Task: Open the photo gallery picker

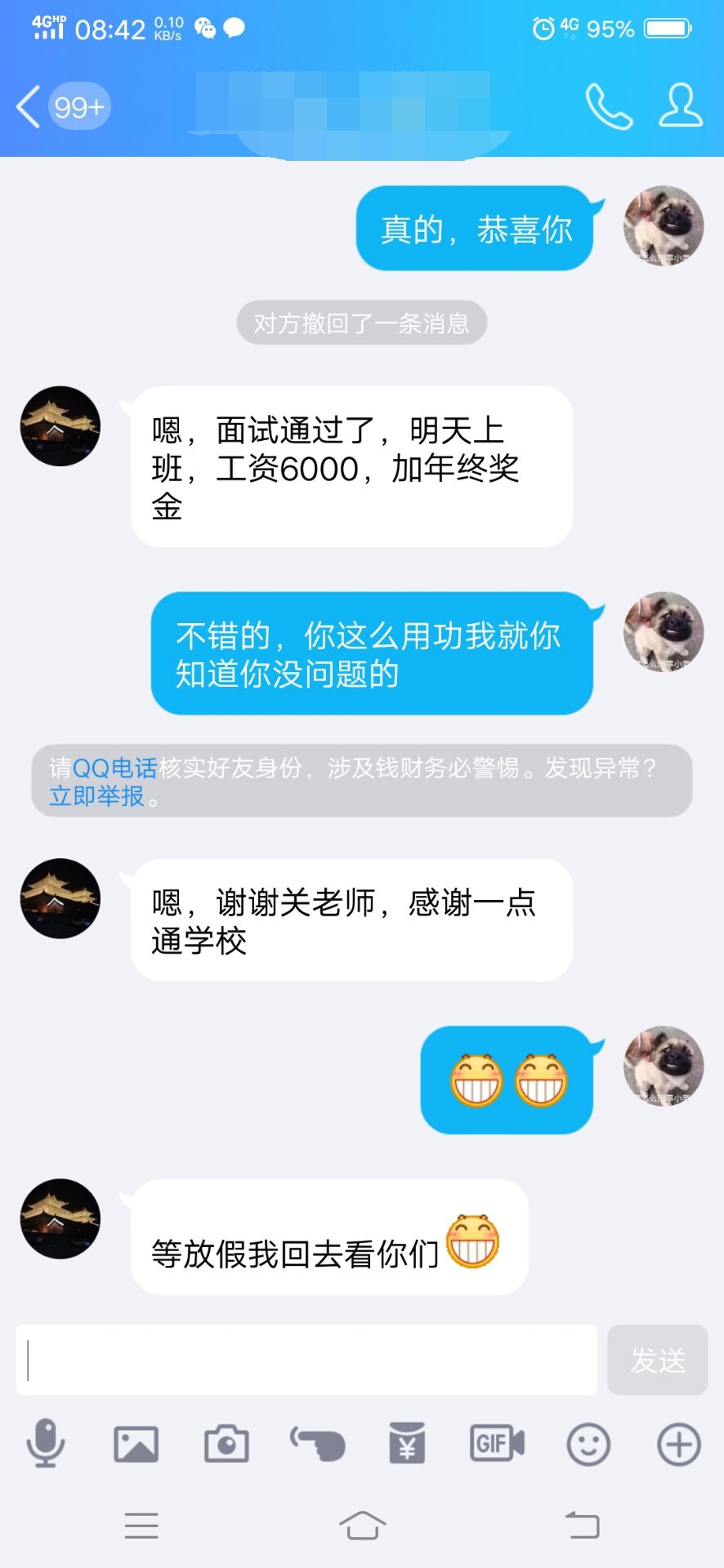Action: click(x=136, y=1444)
